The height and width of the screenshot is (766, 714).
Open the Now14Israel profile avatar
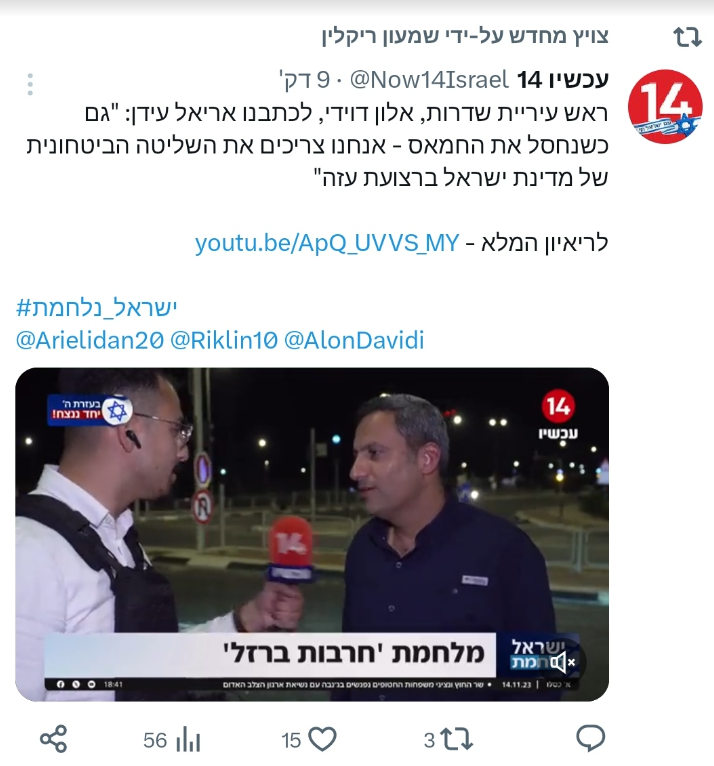[x=665, y=107]
